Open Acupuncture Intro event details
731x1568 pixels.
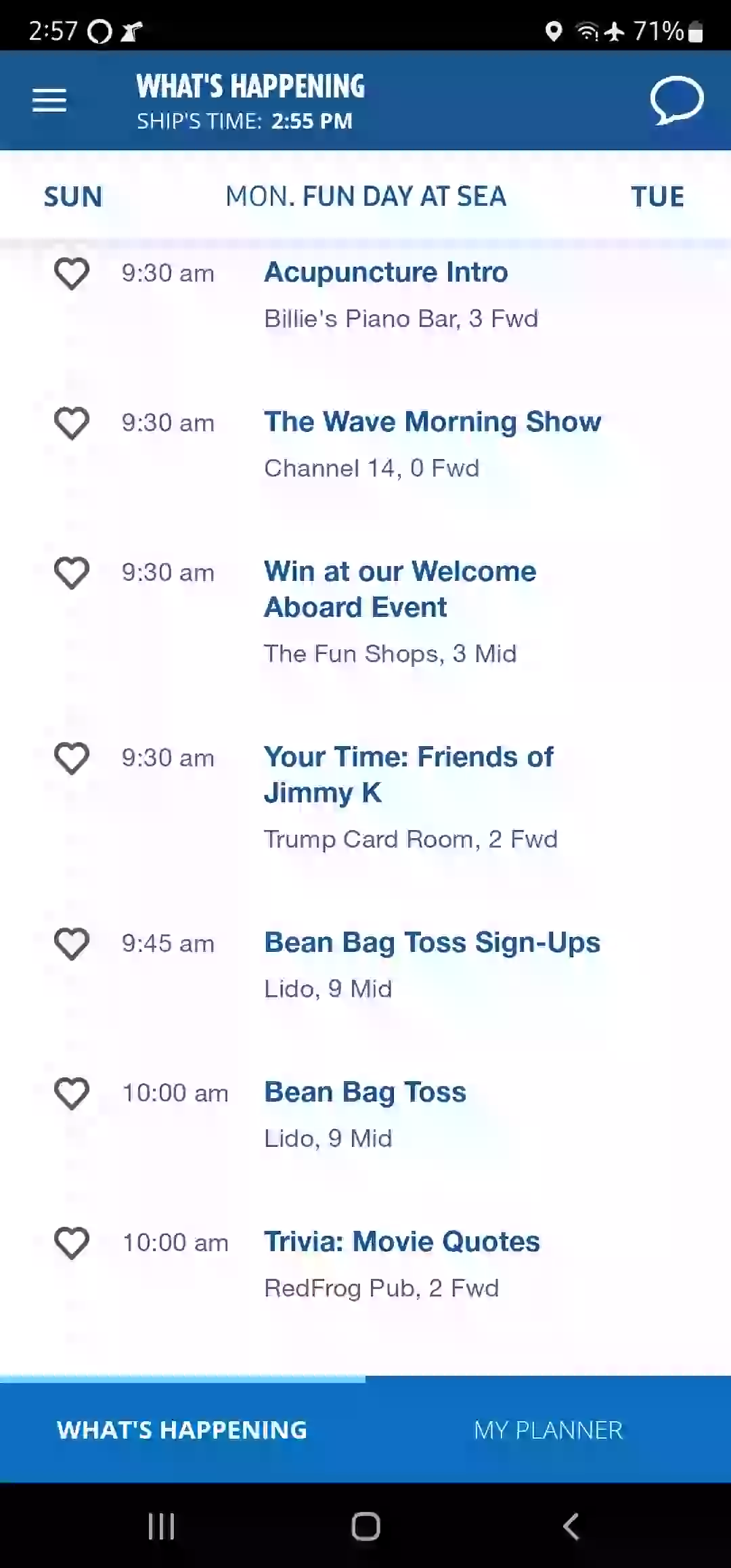[386, 272]
